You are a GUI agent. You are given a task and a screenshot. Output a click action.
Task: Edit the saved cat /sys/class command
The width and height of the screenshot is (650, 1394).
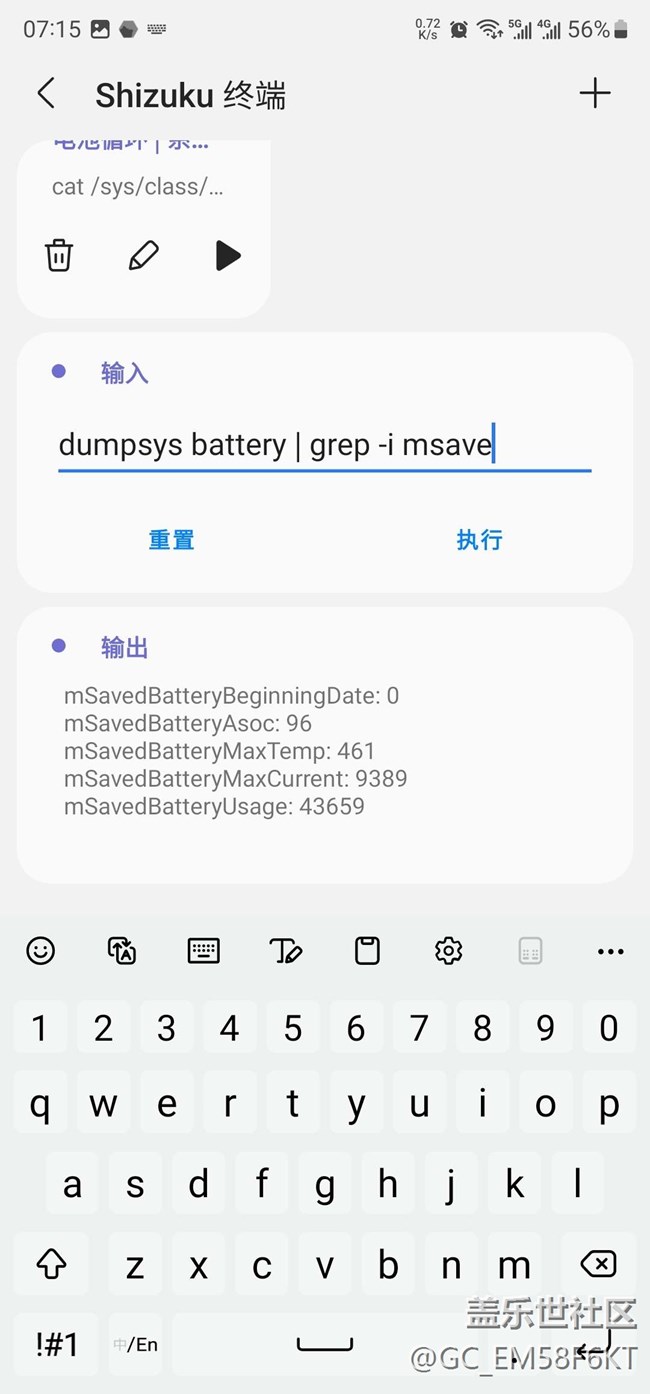tap(144, 256)
